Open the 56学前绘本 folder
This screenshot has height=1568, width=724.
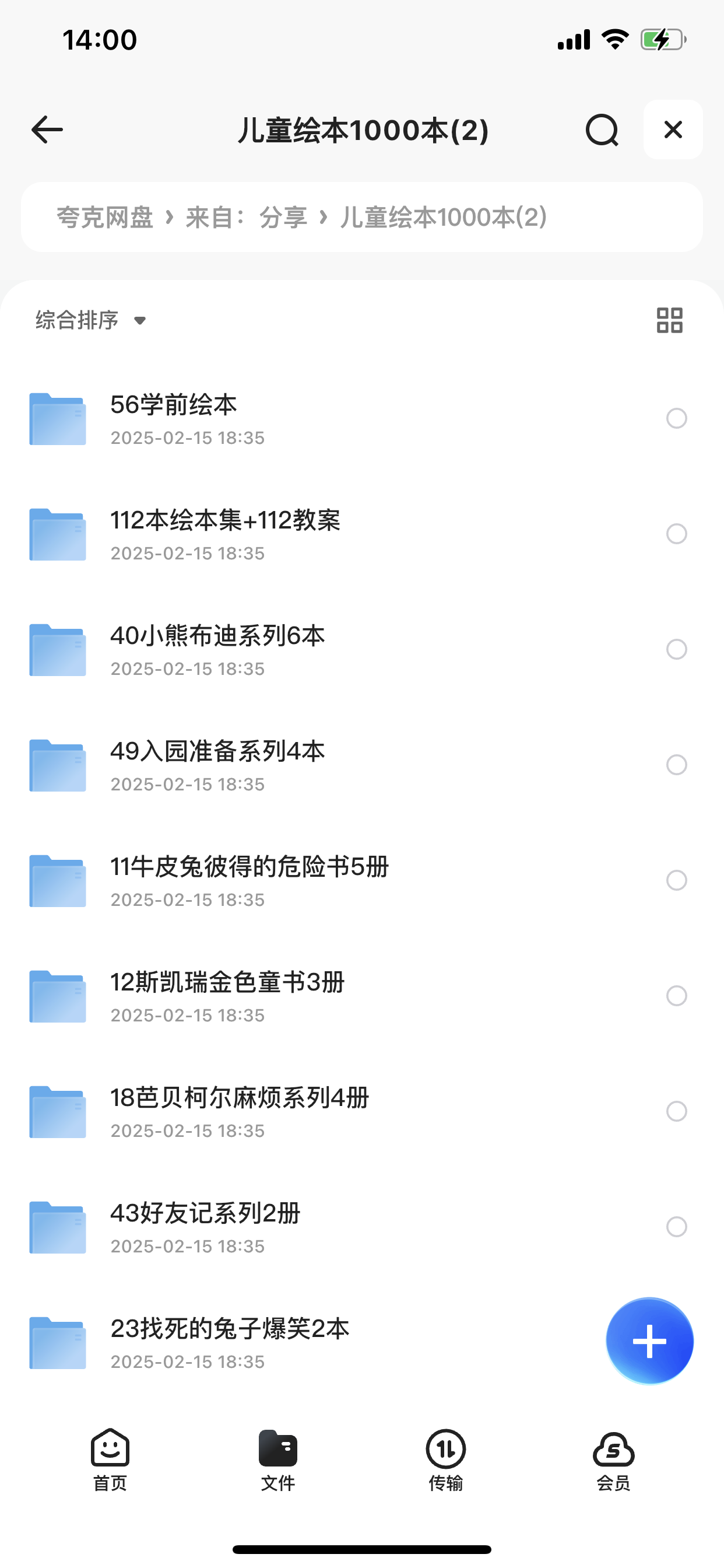(x=173, y=418)
